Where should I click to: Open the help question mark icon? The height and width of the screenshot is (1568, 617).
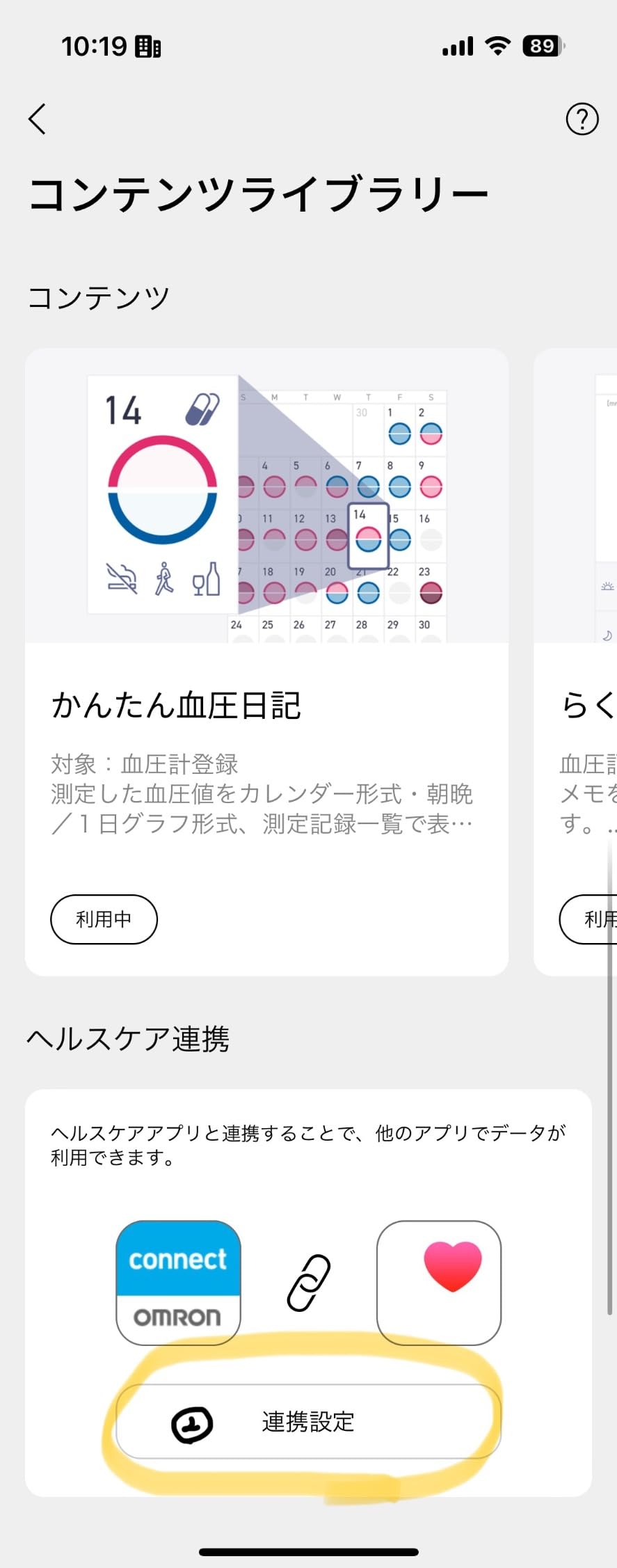pyautogui.click(x=582, y=119)
